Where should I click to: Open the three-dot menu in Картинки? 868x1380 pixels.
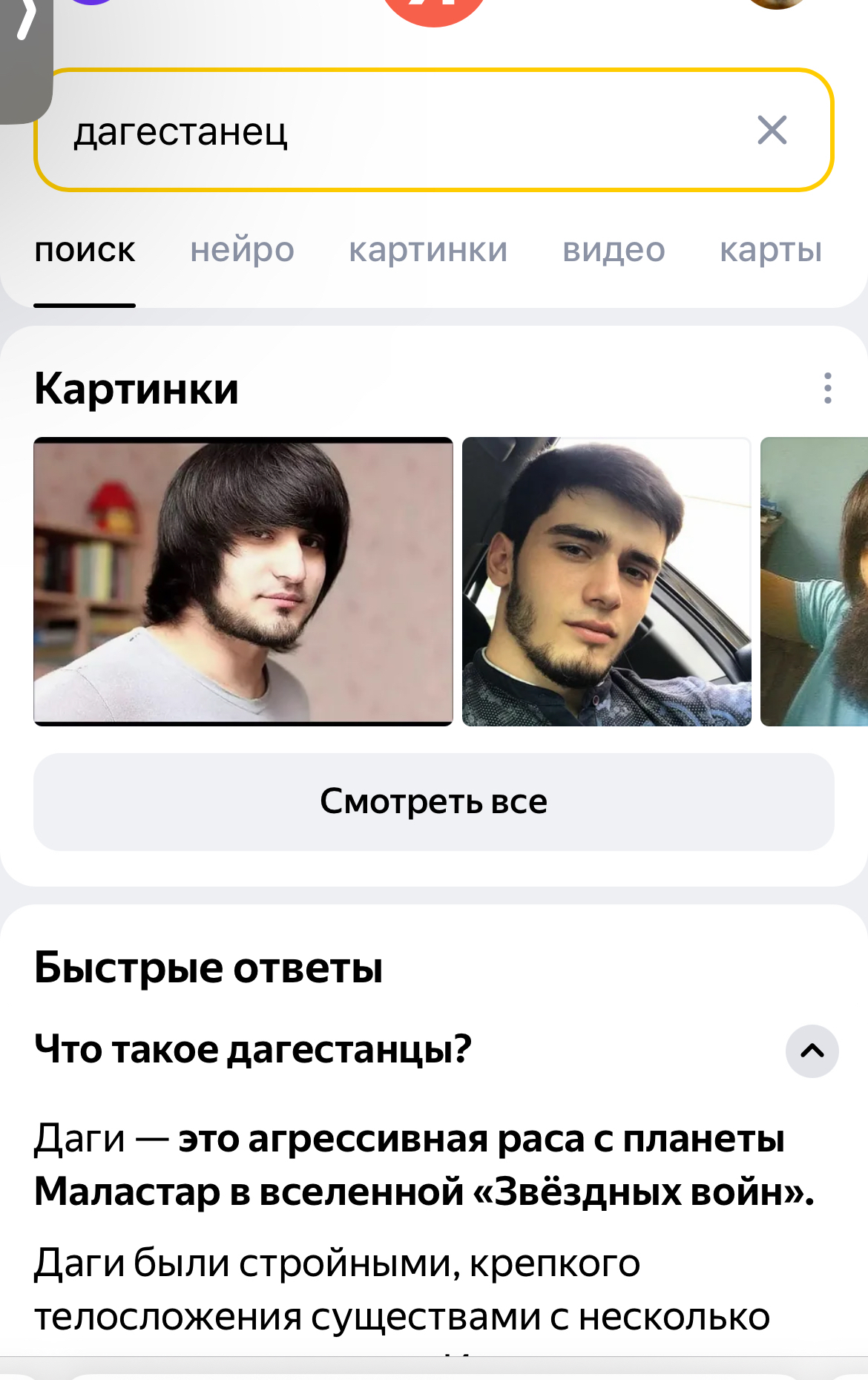827,388
